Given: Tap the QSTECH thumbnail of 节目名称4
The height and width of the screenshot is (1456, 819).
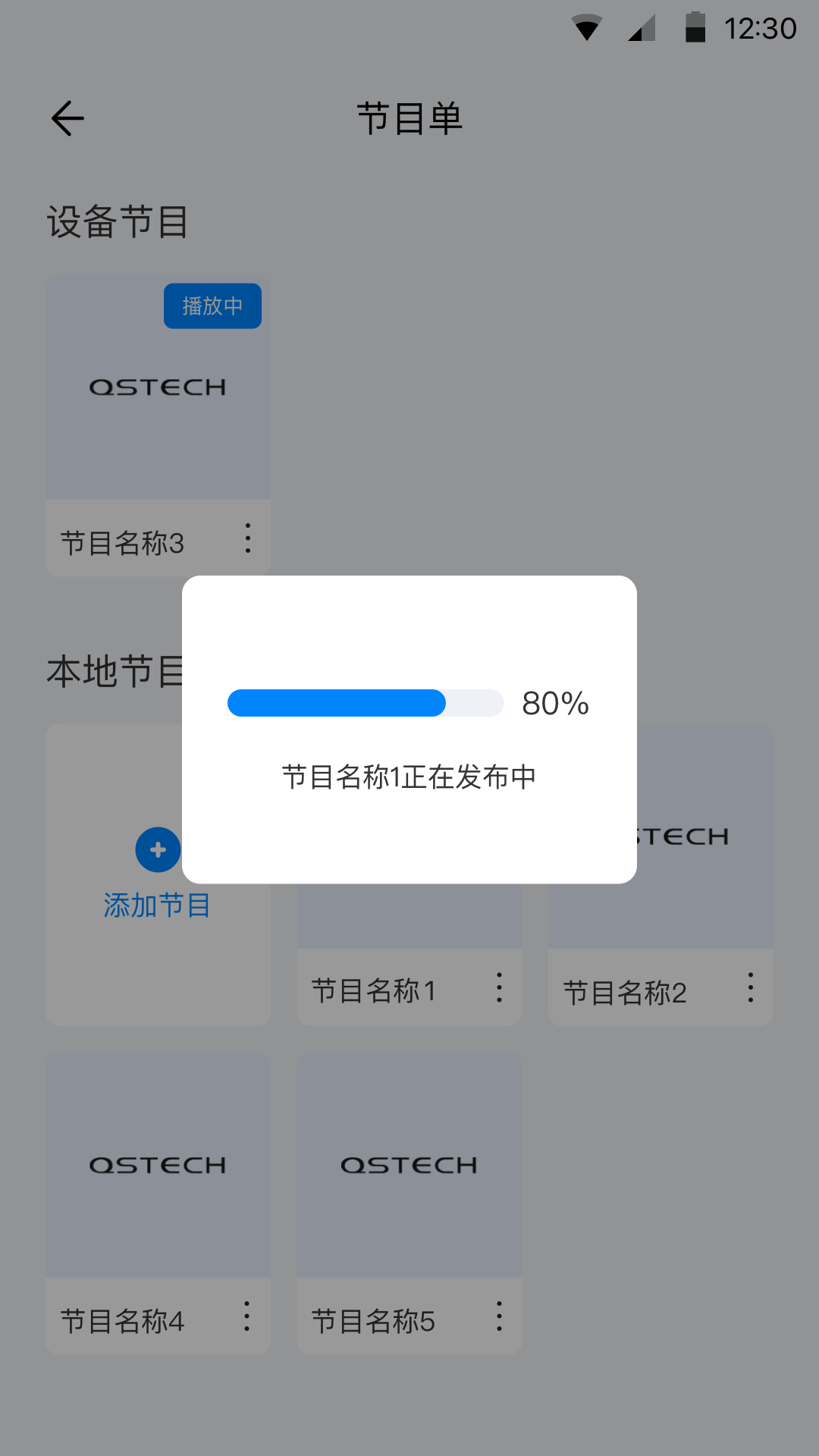Looking at the screenshot, I should (157, 1166).
